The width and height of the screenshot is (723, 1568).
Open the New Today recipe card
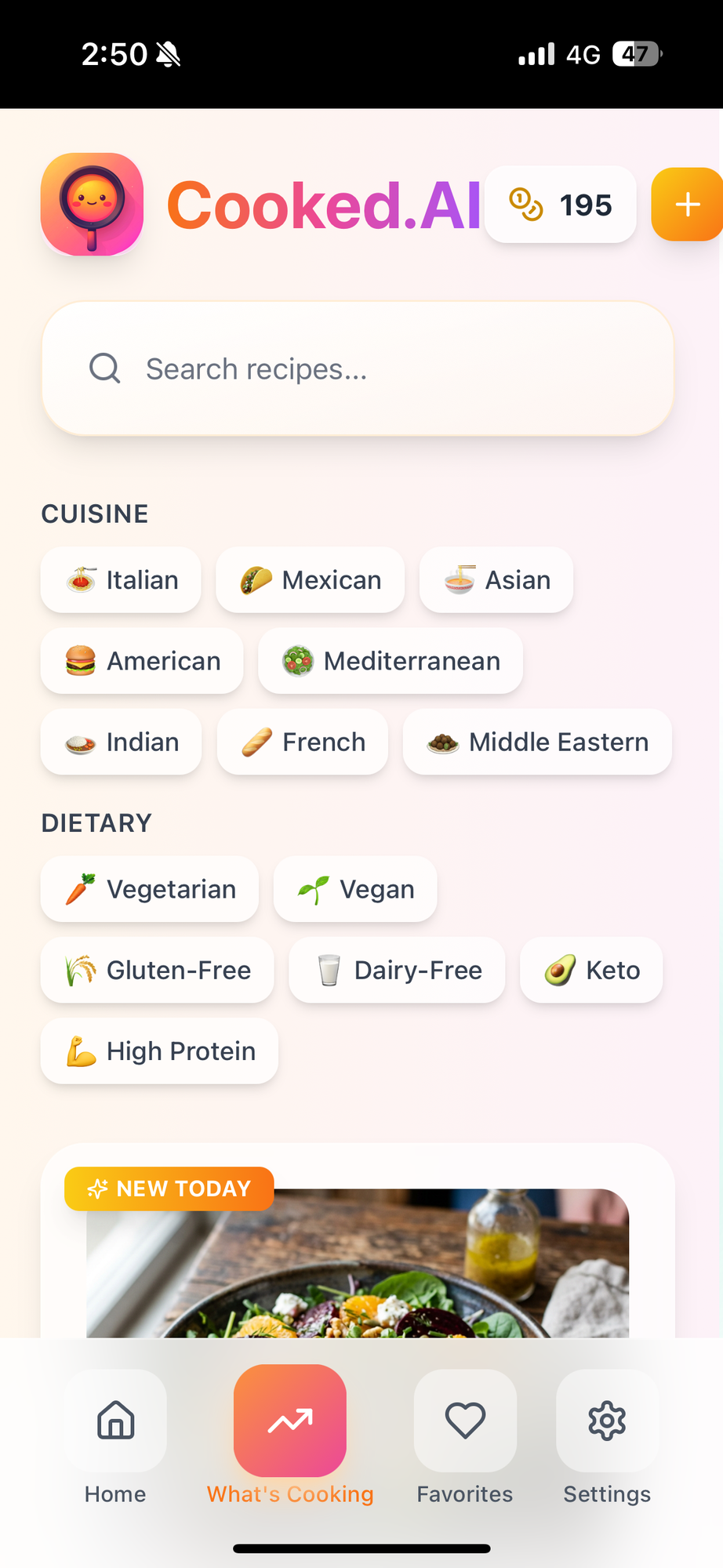[x=358, y=1262]
